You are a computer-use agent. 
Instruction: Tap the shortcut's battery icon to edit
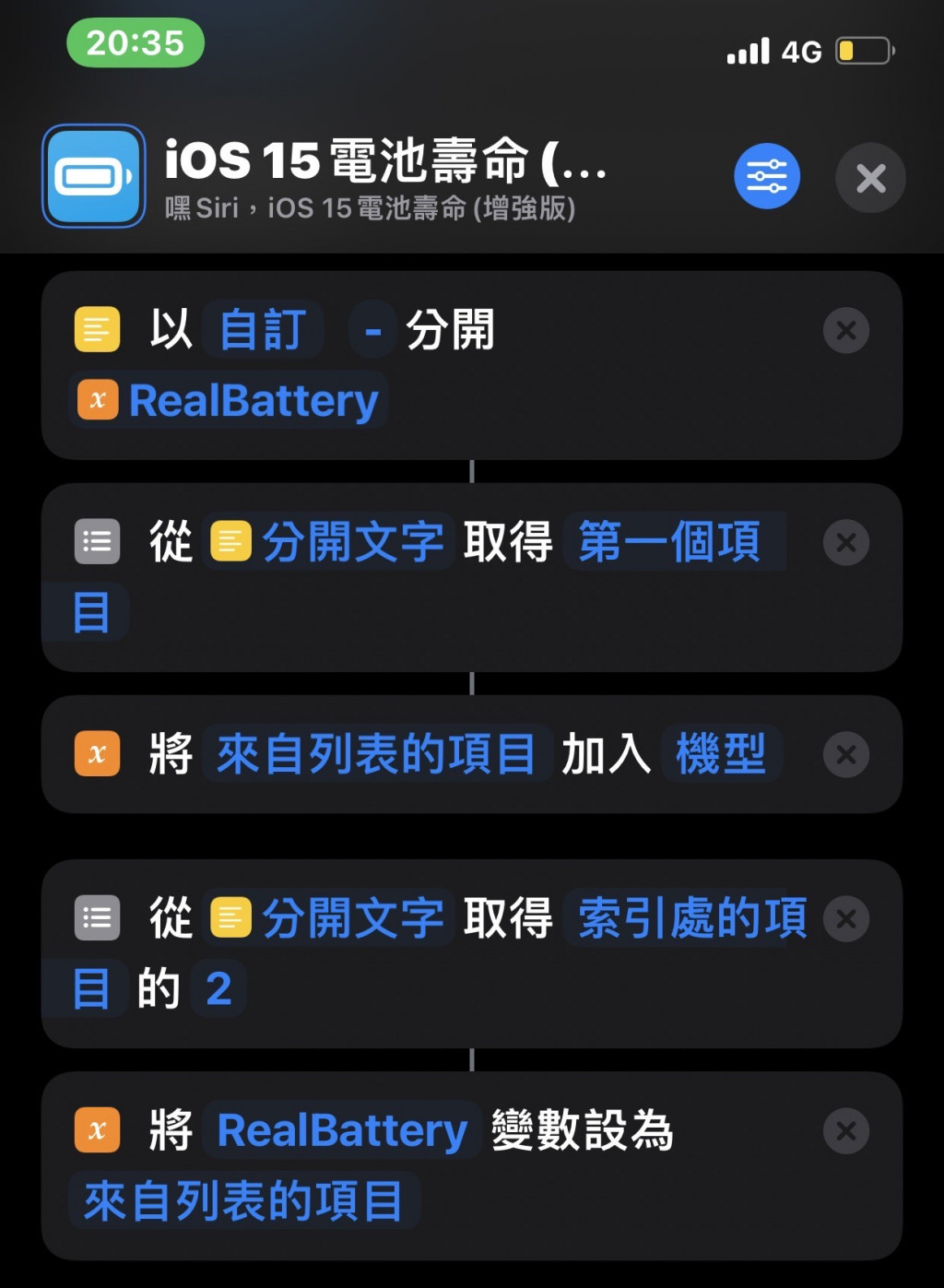pos(93,176)
